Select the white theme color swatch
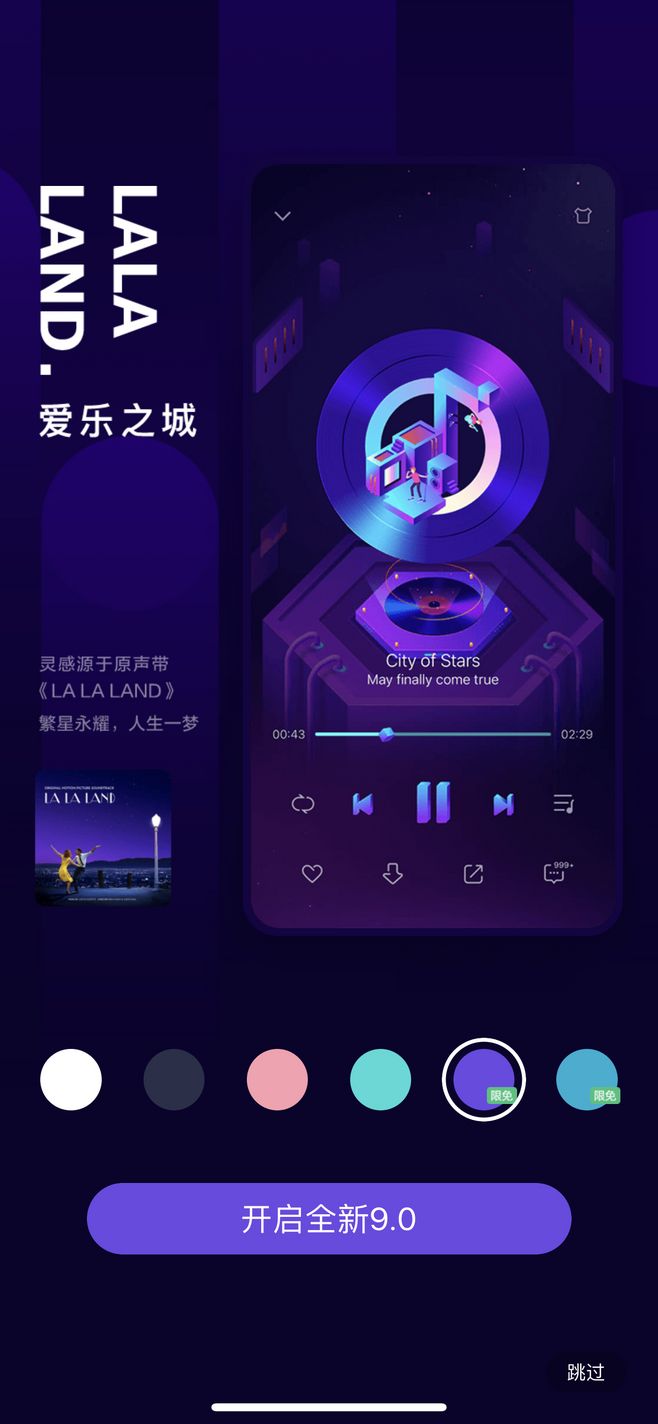 pos(71,1079)
